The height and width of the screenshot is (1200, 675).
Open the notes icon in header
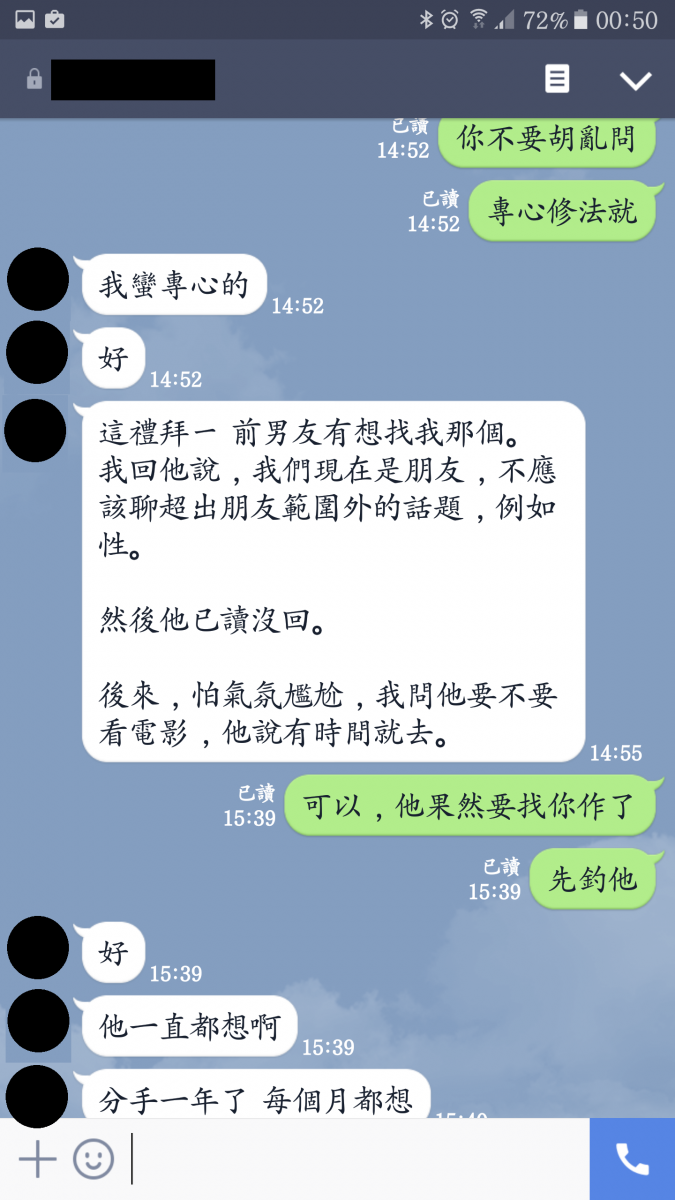pos(557,80)
